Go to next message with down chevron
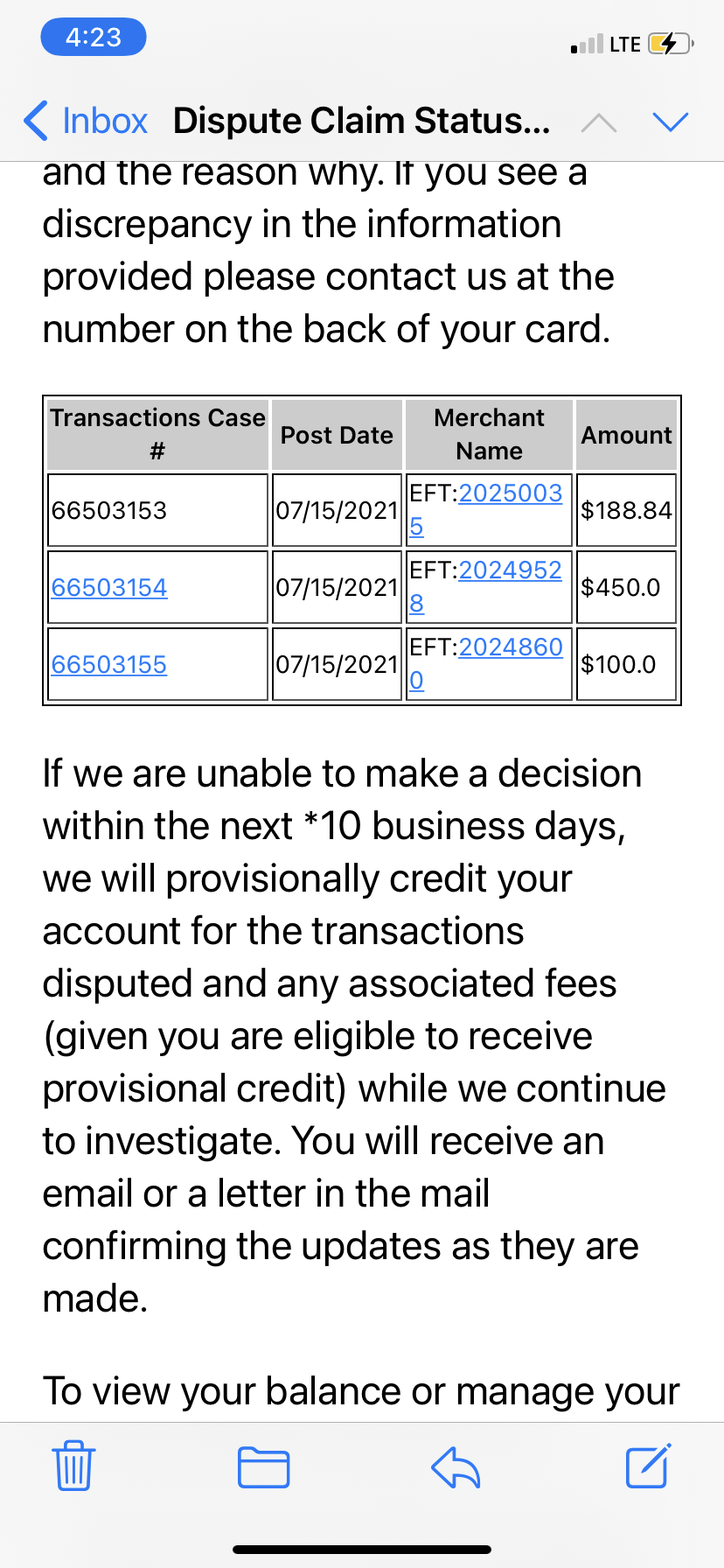The width and height of the screenshot is (724, 1568). click(671, 122)
